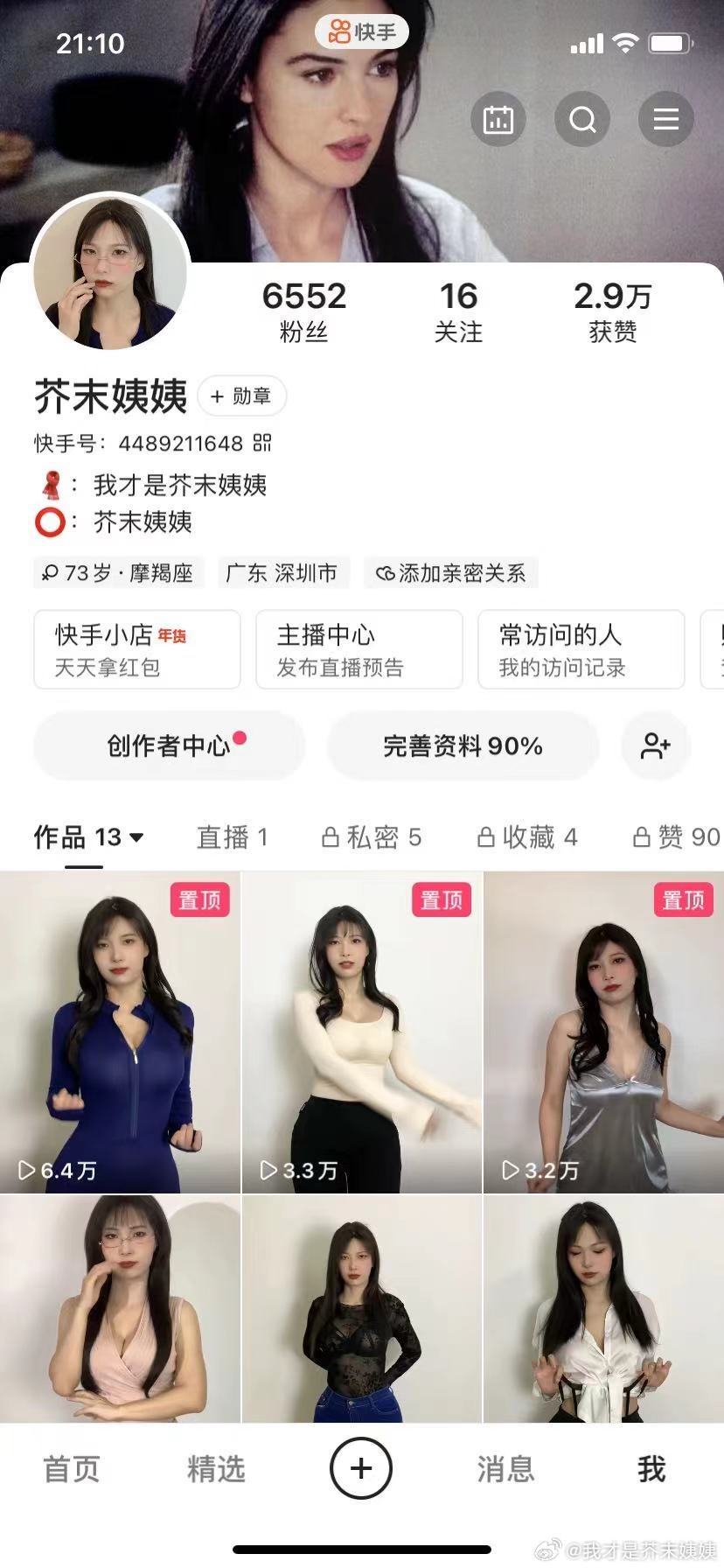724x1568 pixels.
Task: Expand the 添加亲密关系 option
Action: click(451, 573)
